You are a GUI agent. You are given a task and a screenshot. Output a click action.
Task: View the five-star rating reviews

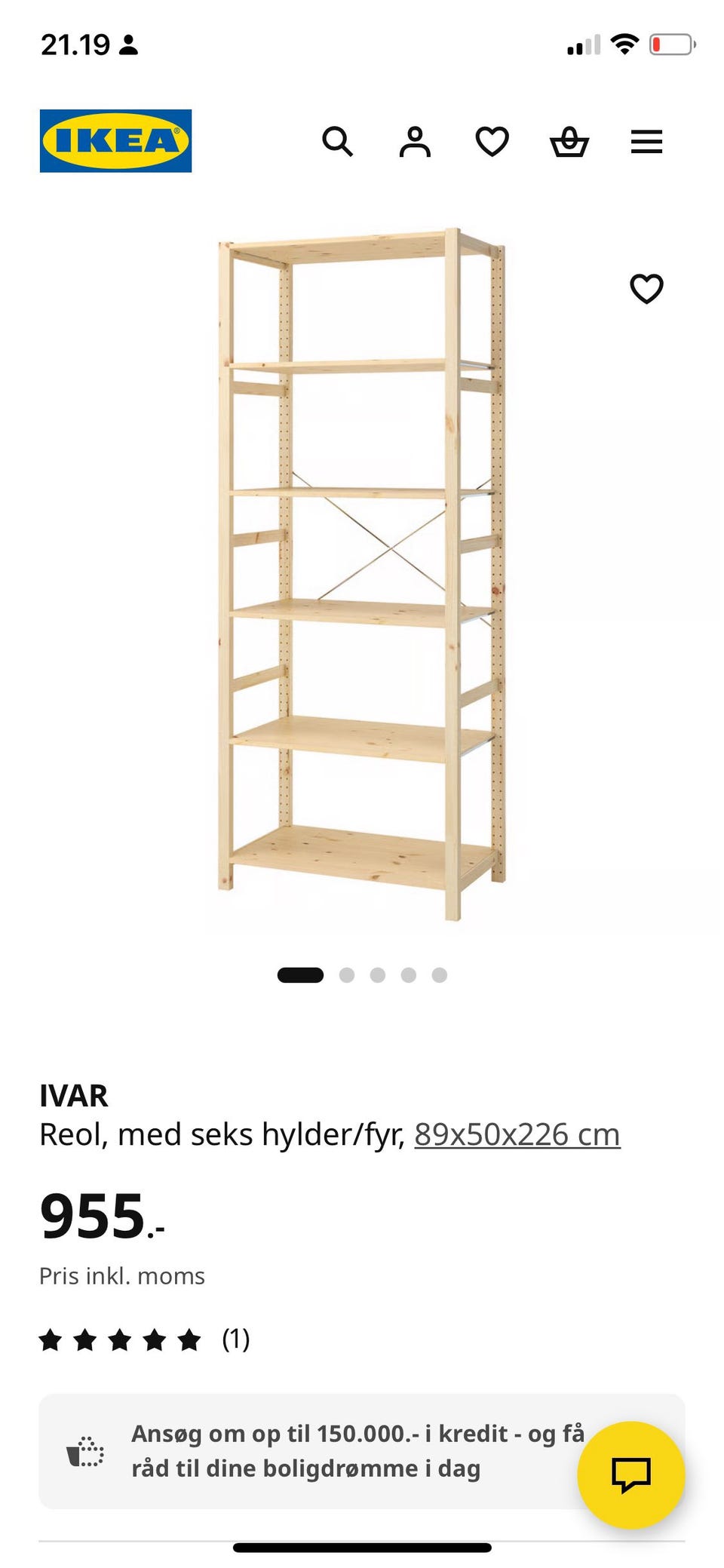click(144, 1339)
